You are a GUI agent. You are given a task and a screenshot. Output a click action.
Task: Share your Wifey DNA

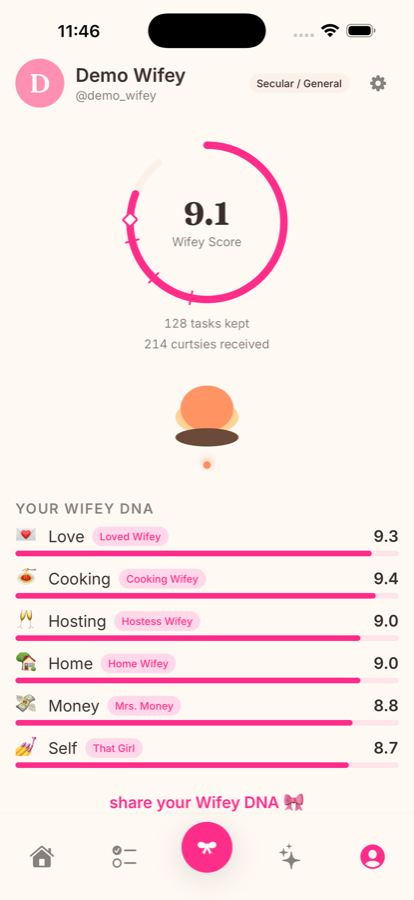207,802
